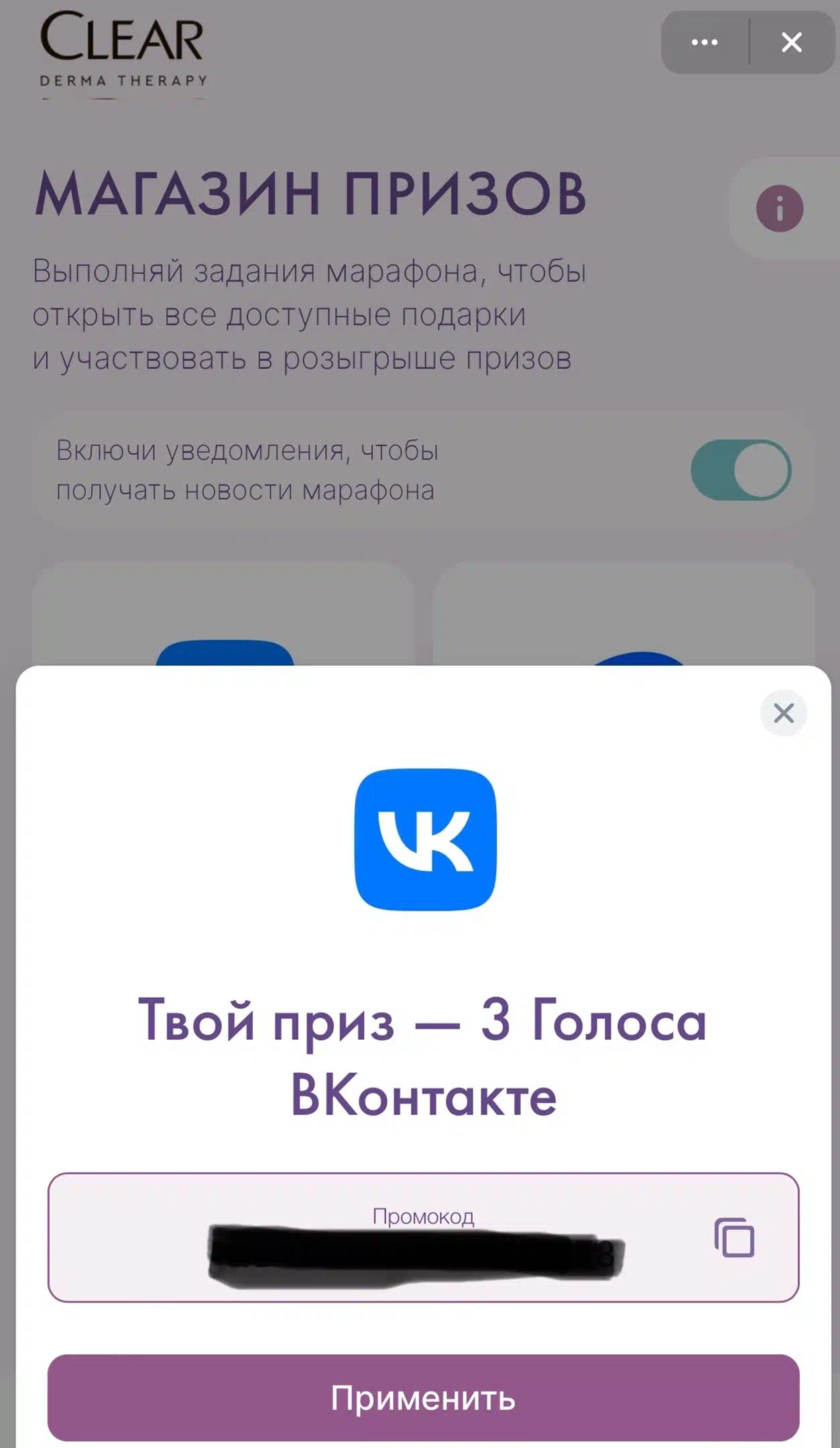Tap the Применить button

[x=423, y=1398]
